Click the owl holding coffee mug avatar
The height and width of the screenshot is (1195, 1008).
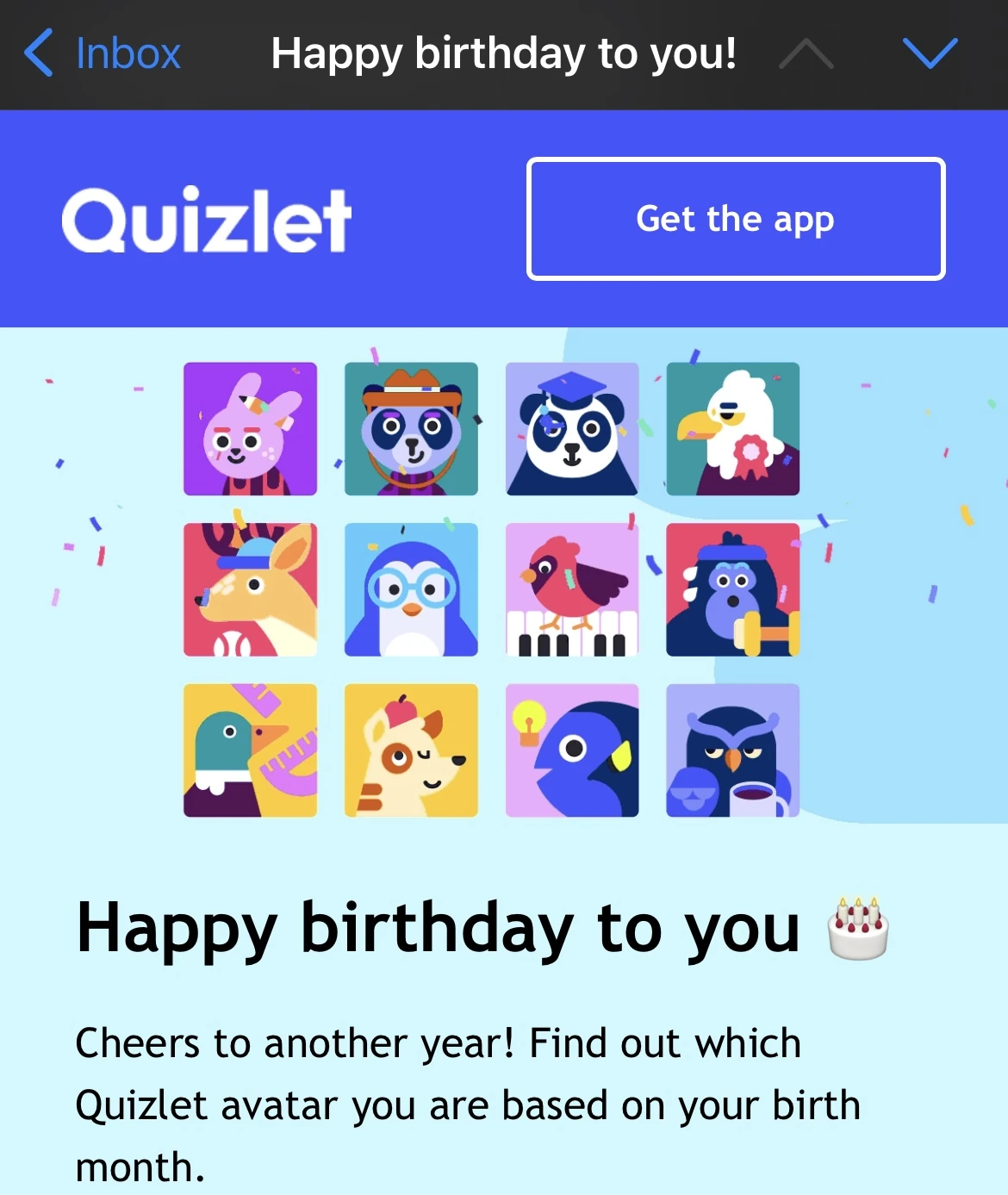tap(733, 750)
